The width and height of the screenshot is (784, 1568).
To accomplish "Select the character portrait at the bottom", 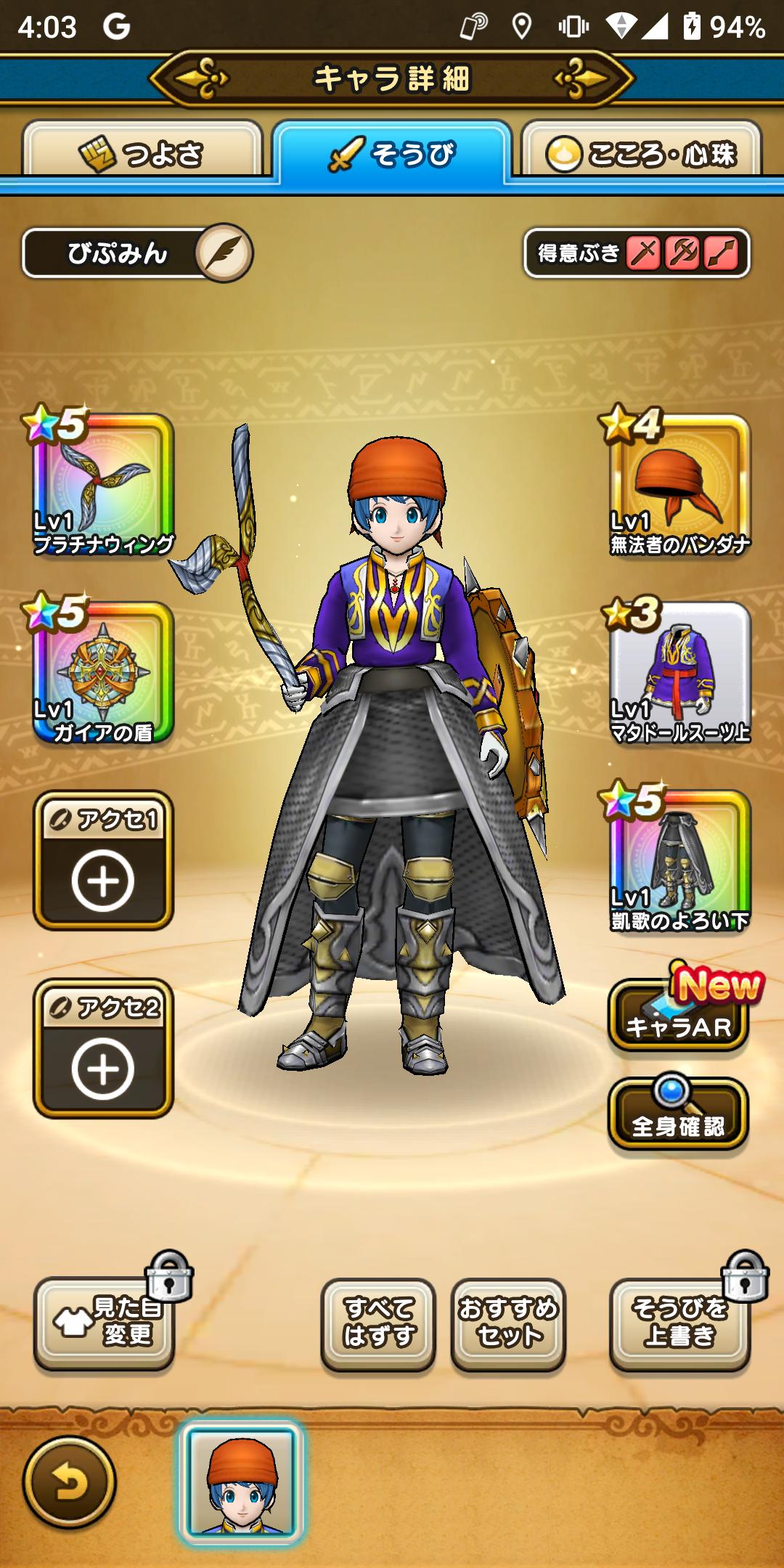I will click(242, 1481).
